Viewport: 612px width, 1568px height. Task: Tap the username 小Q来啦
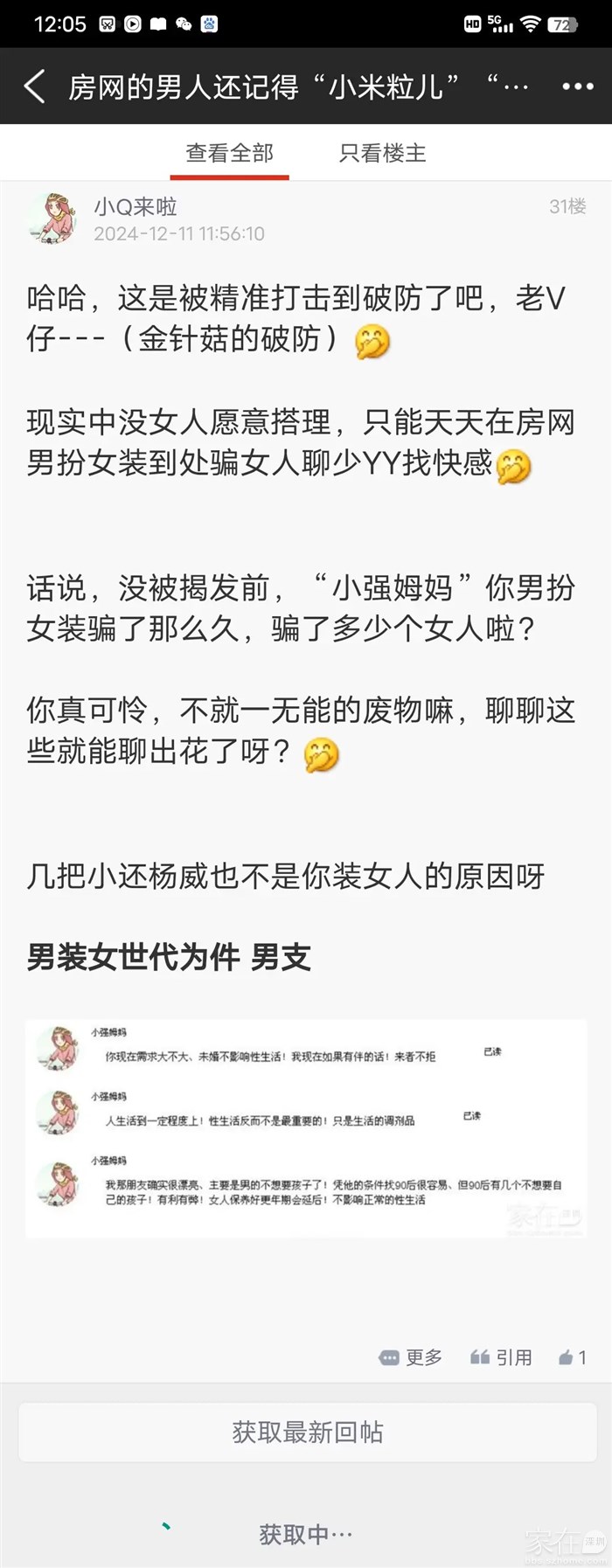click(136, 207)
